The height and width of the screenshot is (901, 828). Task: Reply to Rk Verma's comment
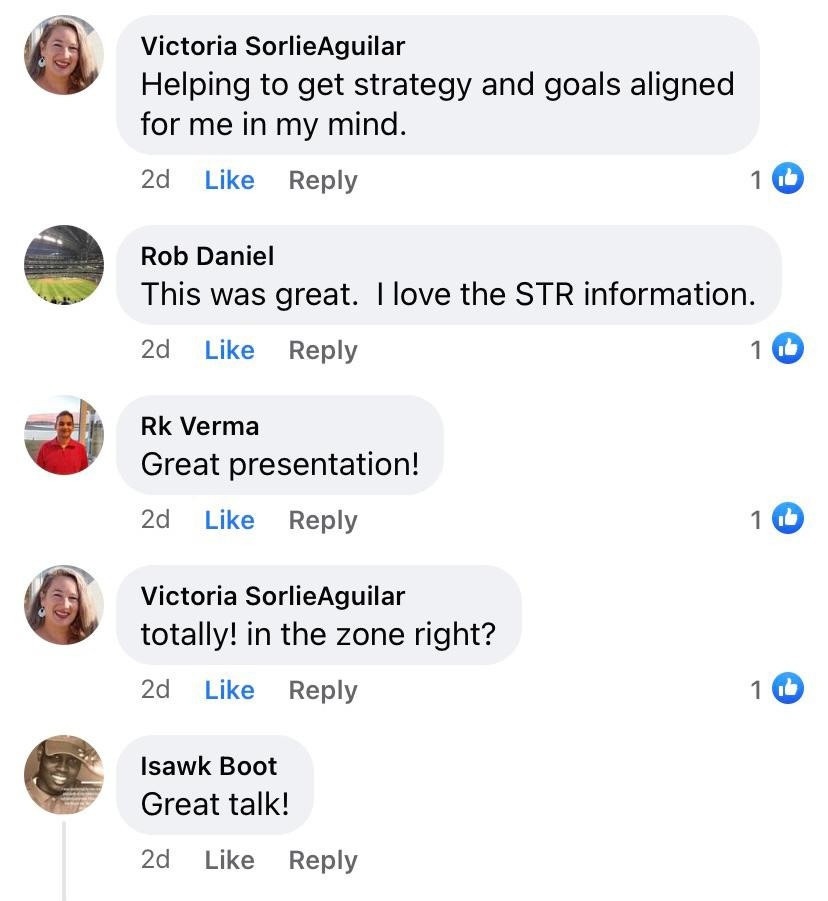pos(323,521)
